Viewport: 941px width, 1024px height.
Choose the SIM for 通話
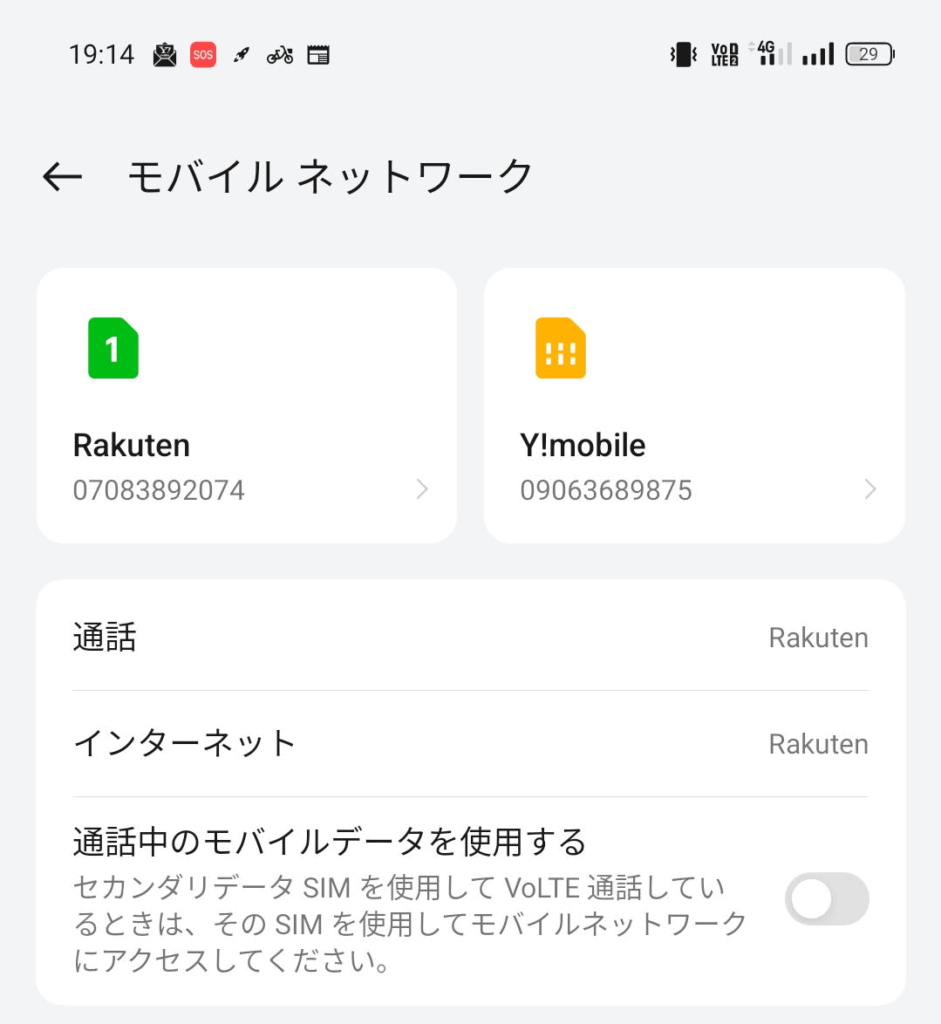pos(470,637)
